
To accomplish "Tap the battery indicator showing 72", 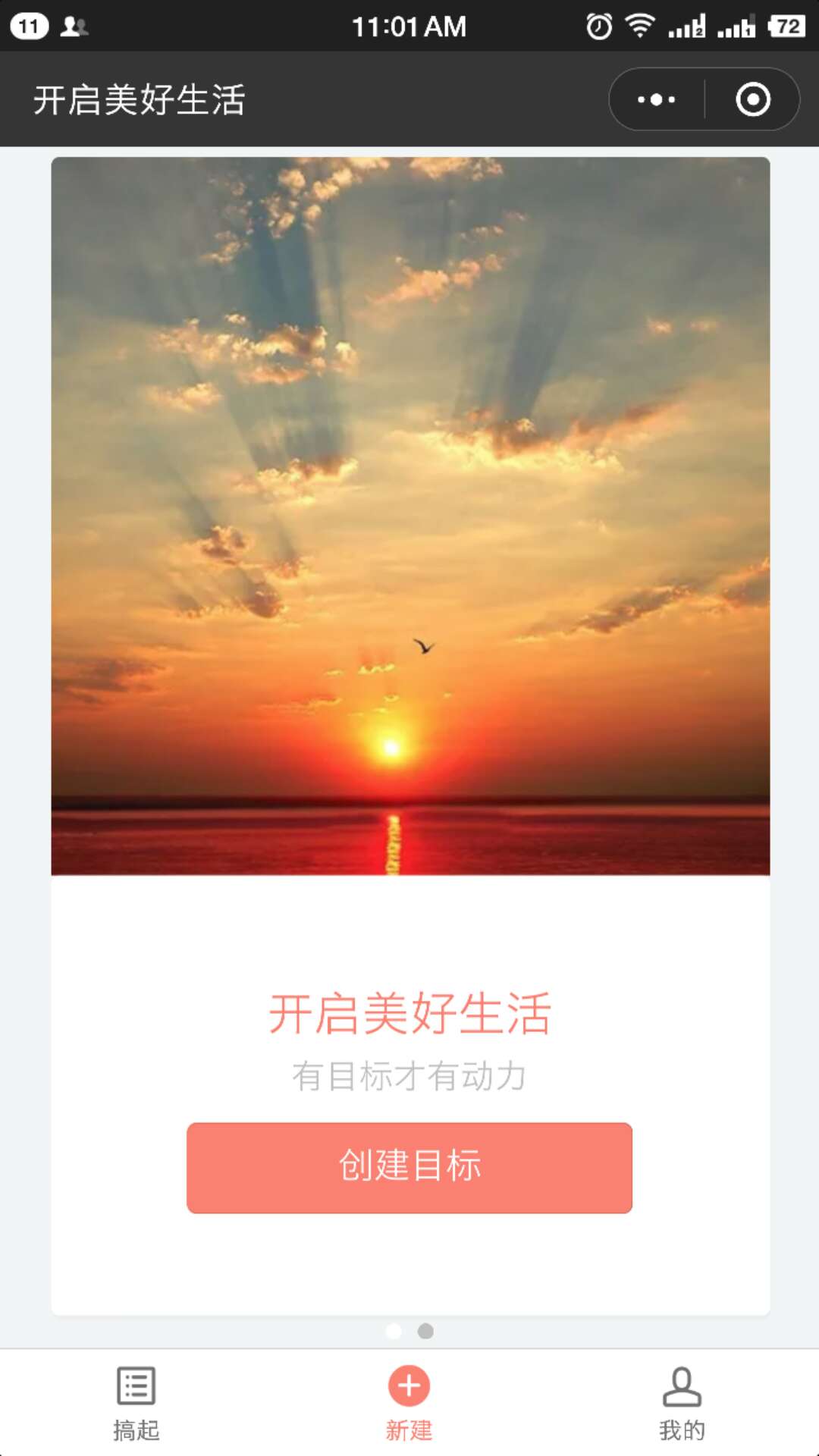I will click(x=786, y=25).
